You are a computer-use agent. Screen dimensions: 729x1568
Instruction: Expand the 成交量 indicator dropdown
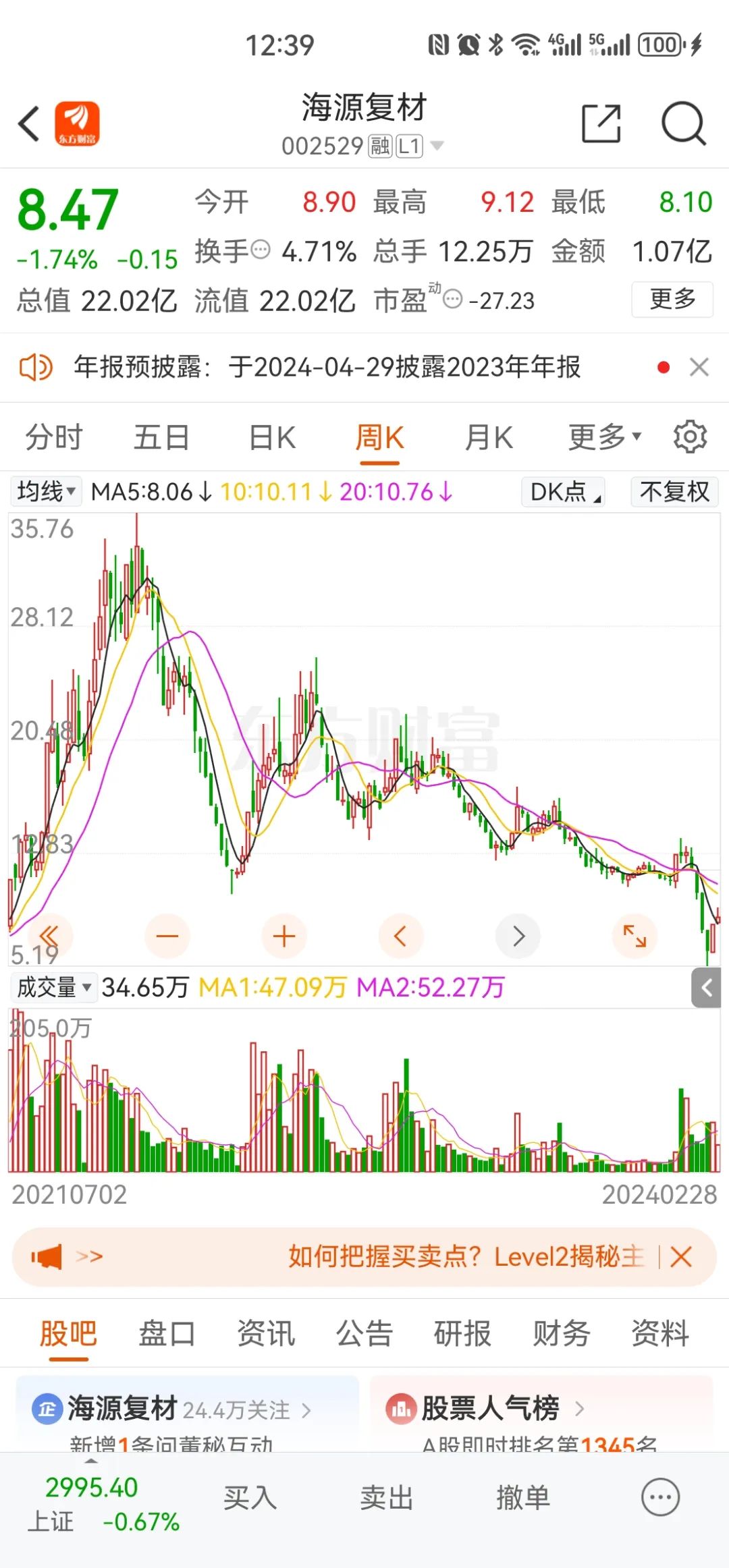click(x=54, y=987)
